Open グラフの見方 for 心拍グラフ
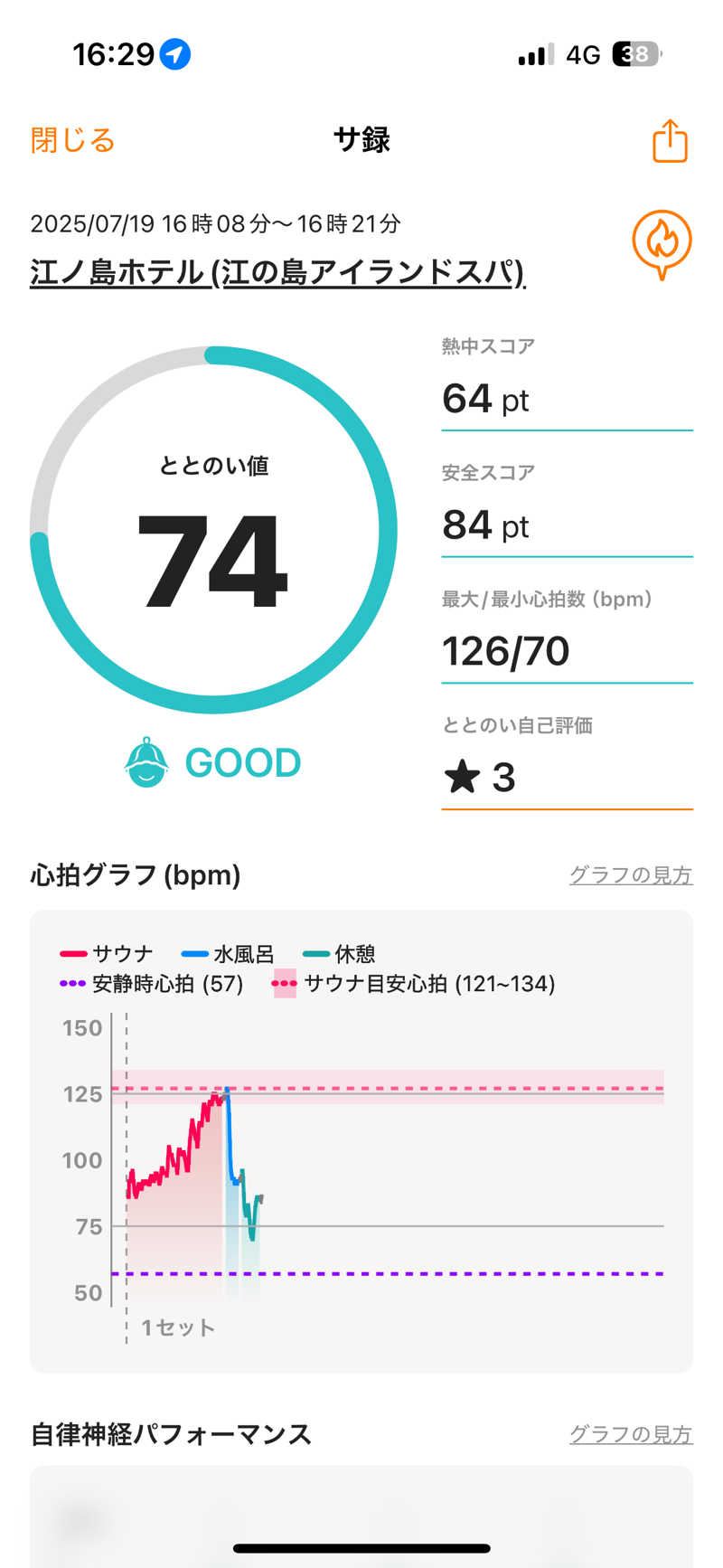723x1568 pixels. 630,874
